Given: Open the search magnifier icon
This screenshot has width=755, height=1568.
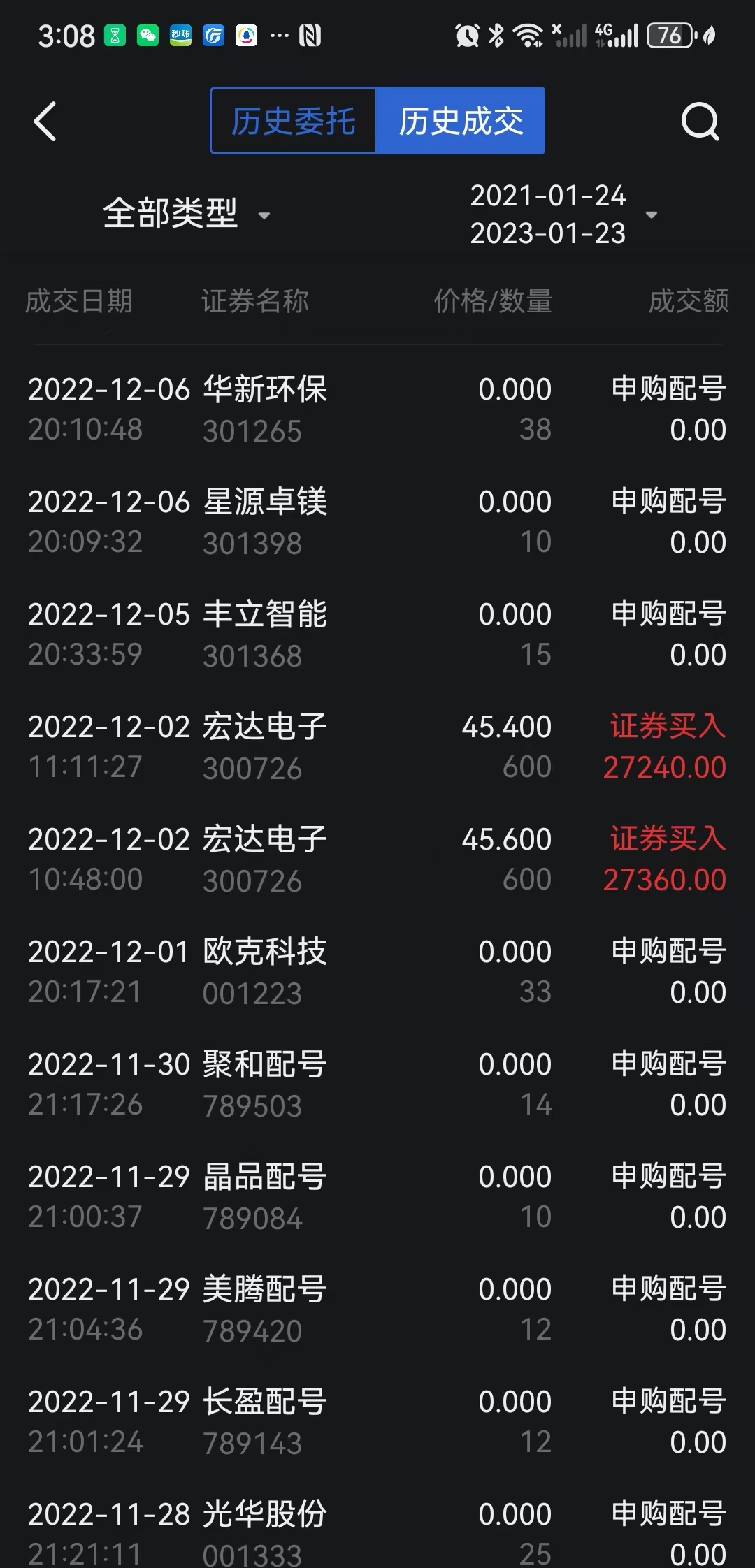Looking at the screenshot, I should click(700, 122).
